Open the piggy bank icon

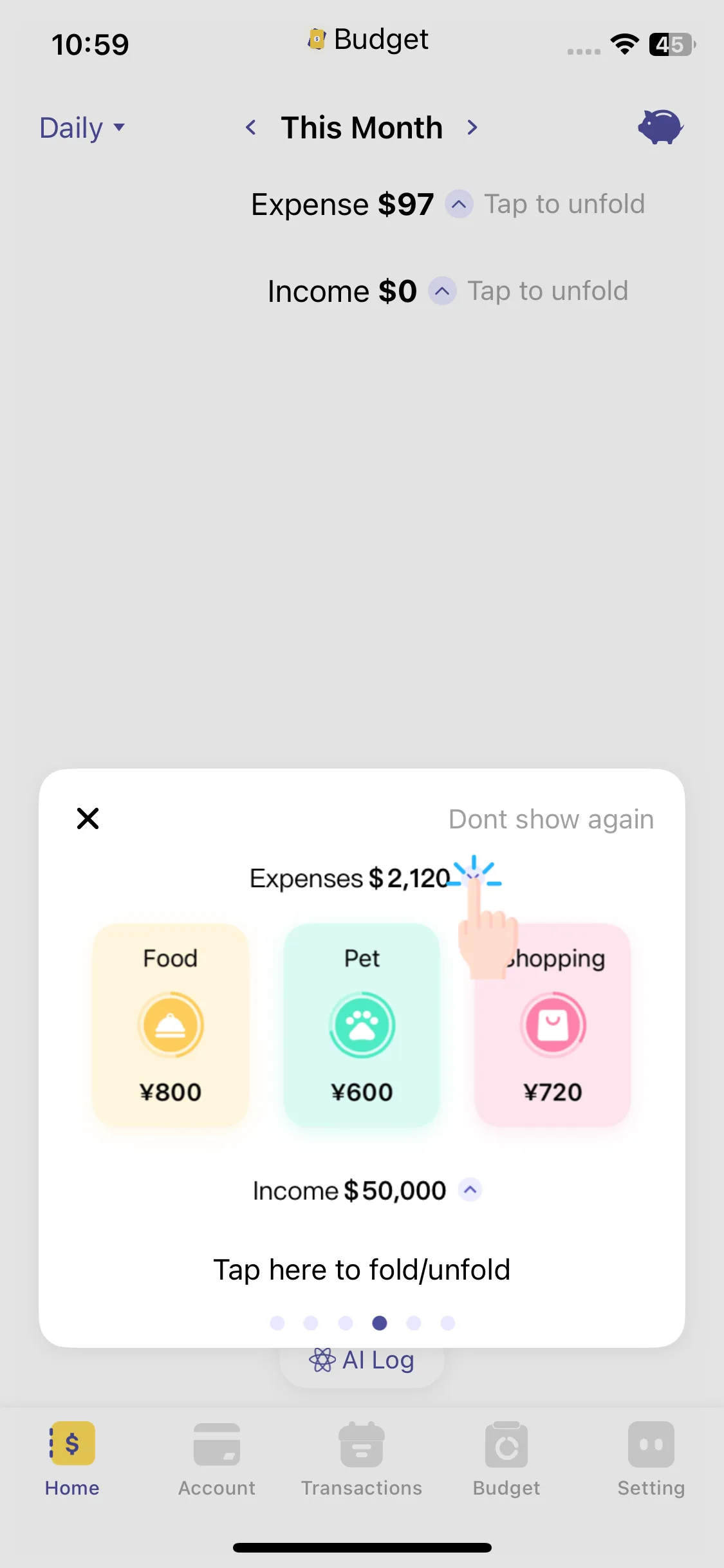coord(660,127)
